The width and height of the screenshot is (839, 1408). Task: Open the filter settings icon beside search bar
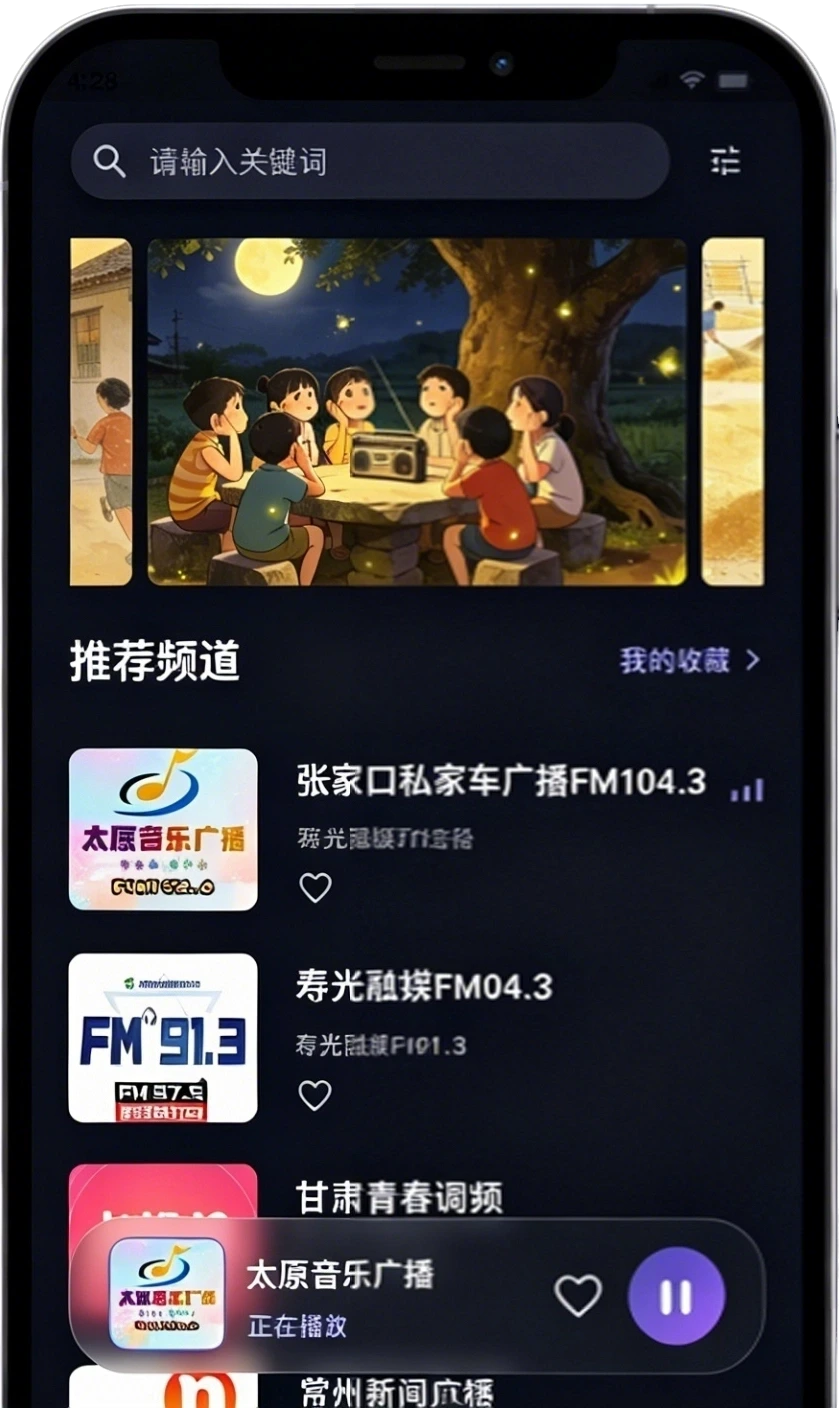(726, 161)
